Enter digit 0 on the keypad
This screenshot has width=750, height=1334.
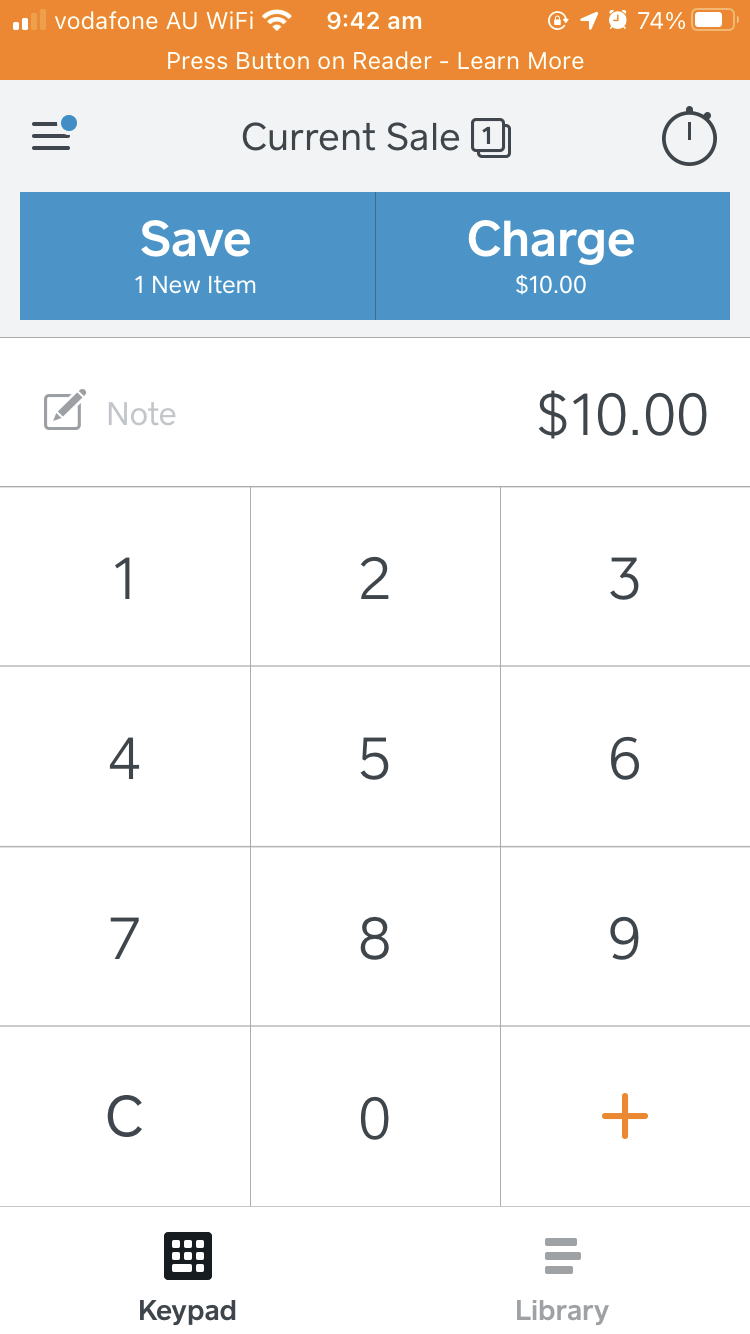[375, 1117]
